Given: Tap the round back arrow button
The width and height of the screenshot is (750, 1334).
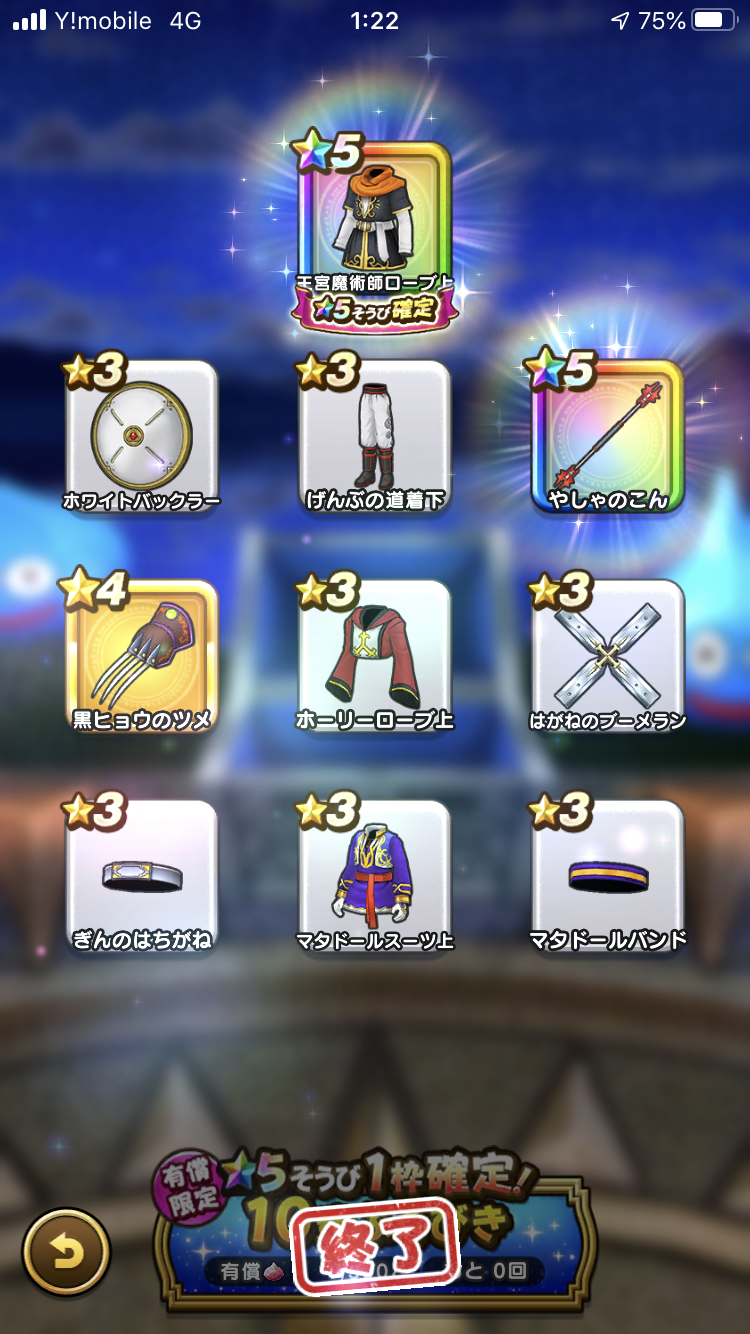Looking at the screenshot, I should coord(66,1252).
